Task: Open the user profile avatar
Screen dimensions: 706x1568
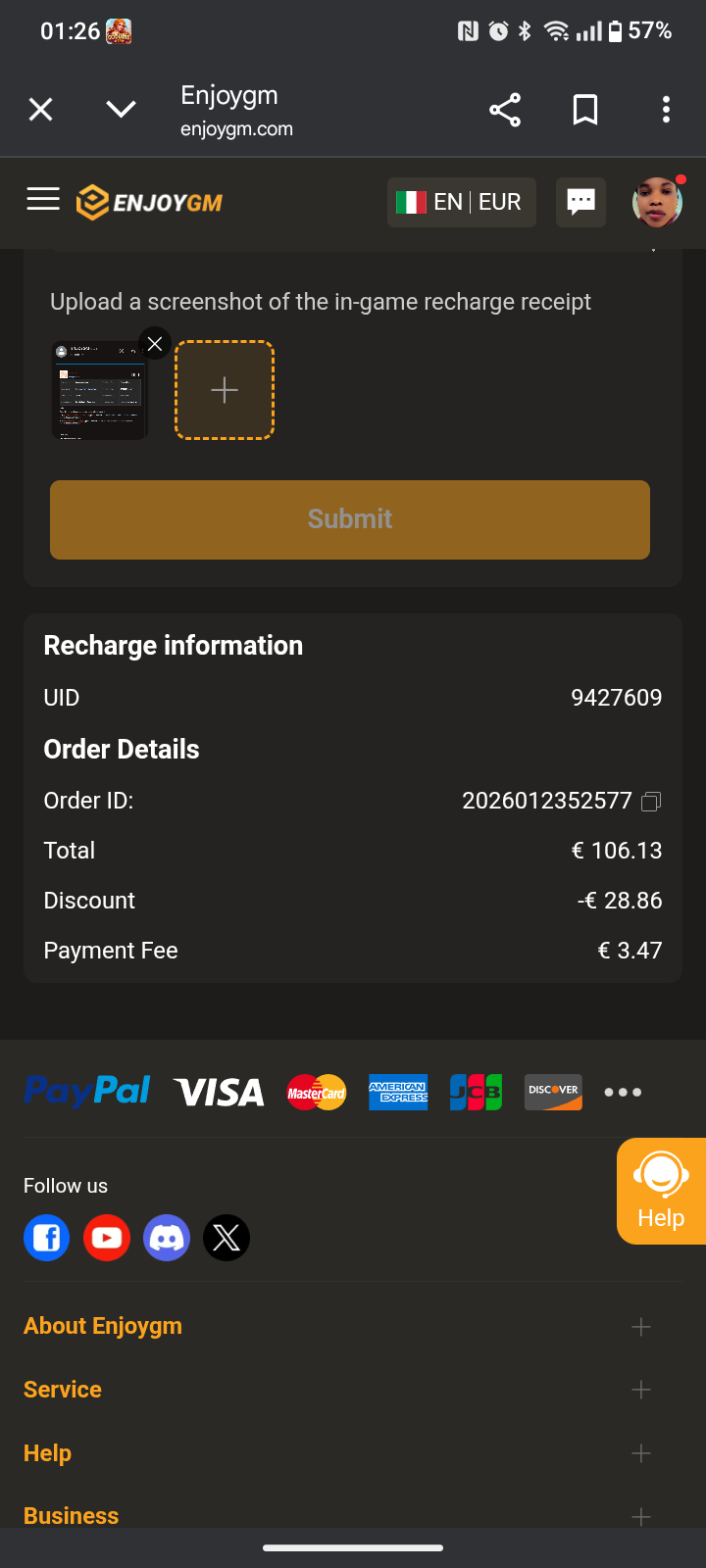Action: (x=656, y=202)
